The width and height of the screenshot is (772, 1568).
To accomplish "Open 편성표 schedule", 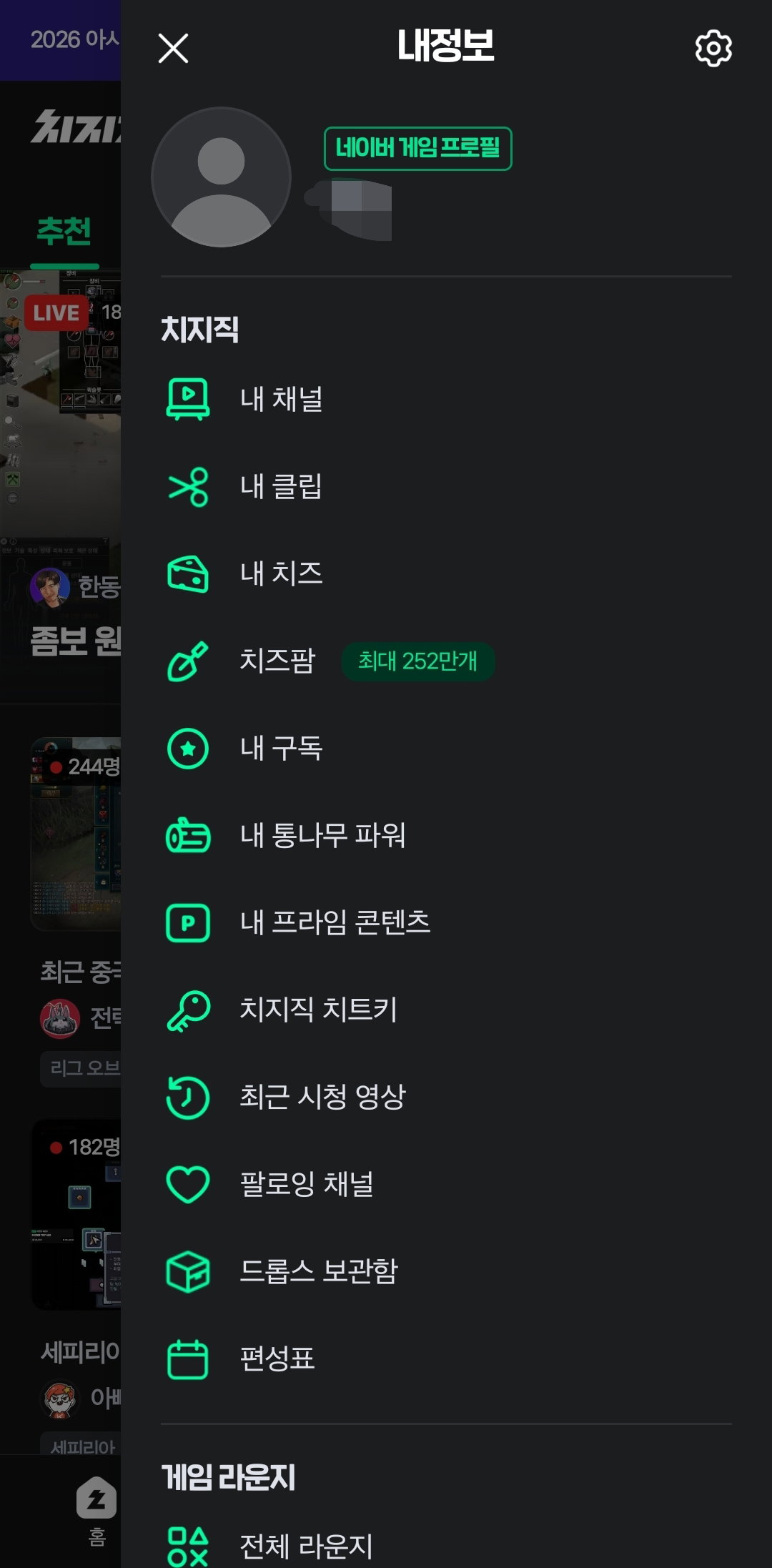I will coord(446,1359).
